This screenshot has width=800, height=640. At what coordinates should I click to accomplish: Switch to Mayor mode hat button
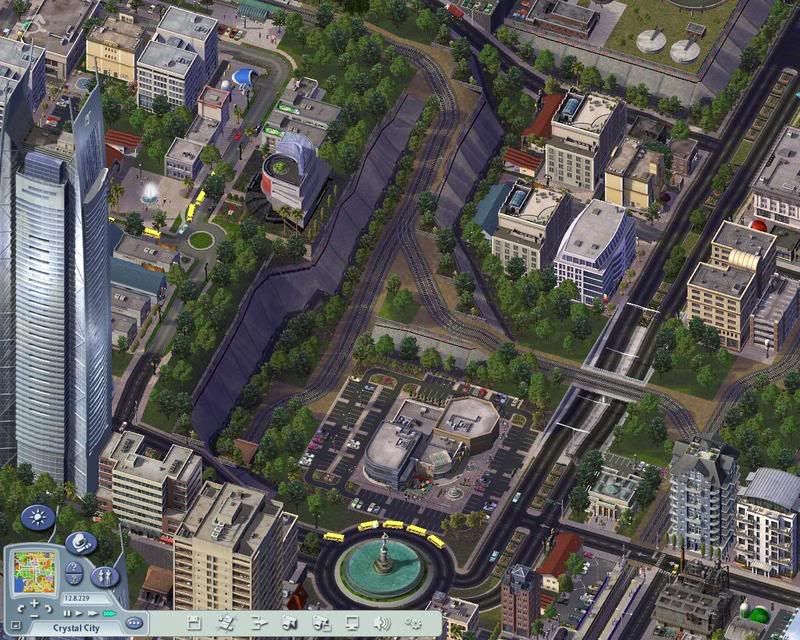coord(80,542)
